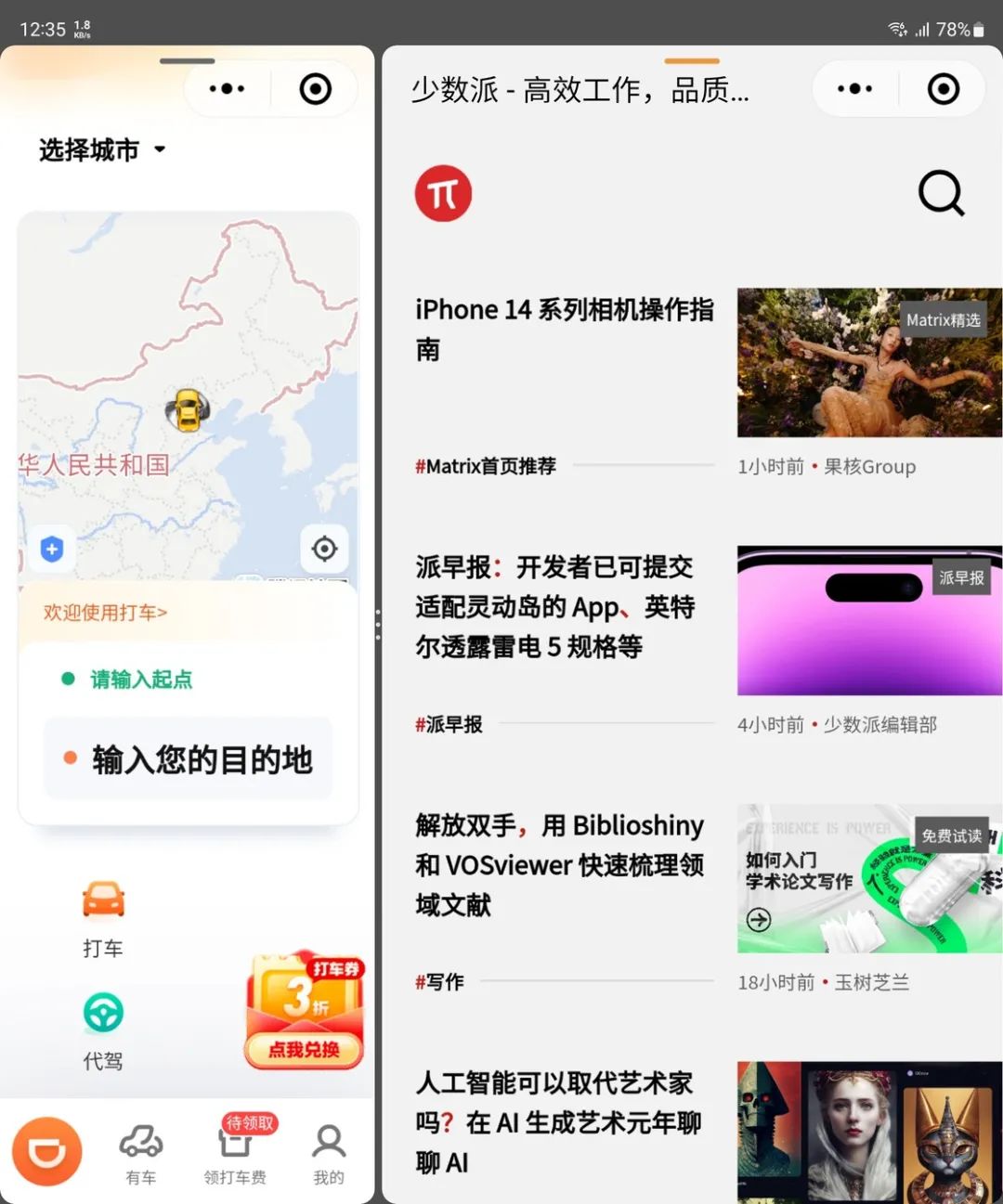Switch to the 领打车费 tab

[x=235, y=1154]
